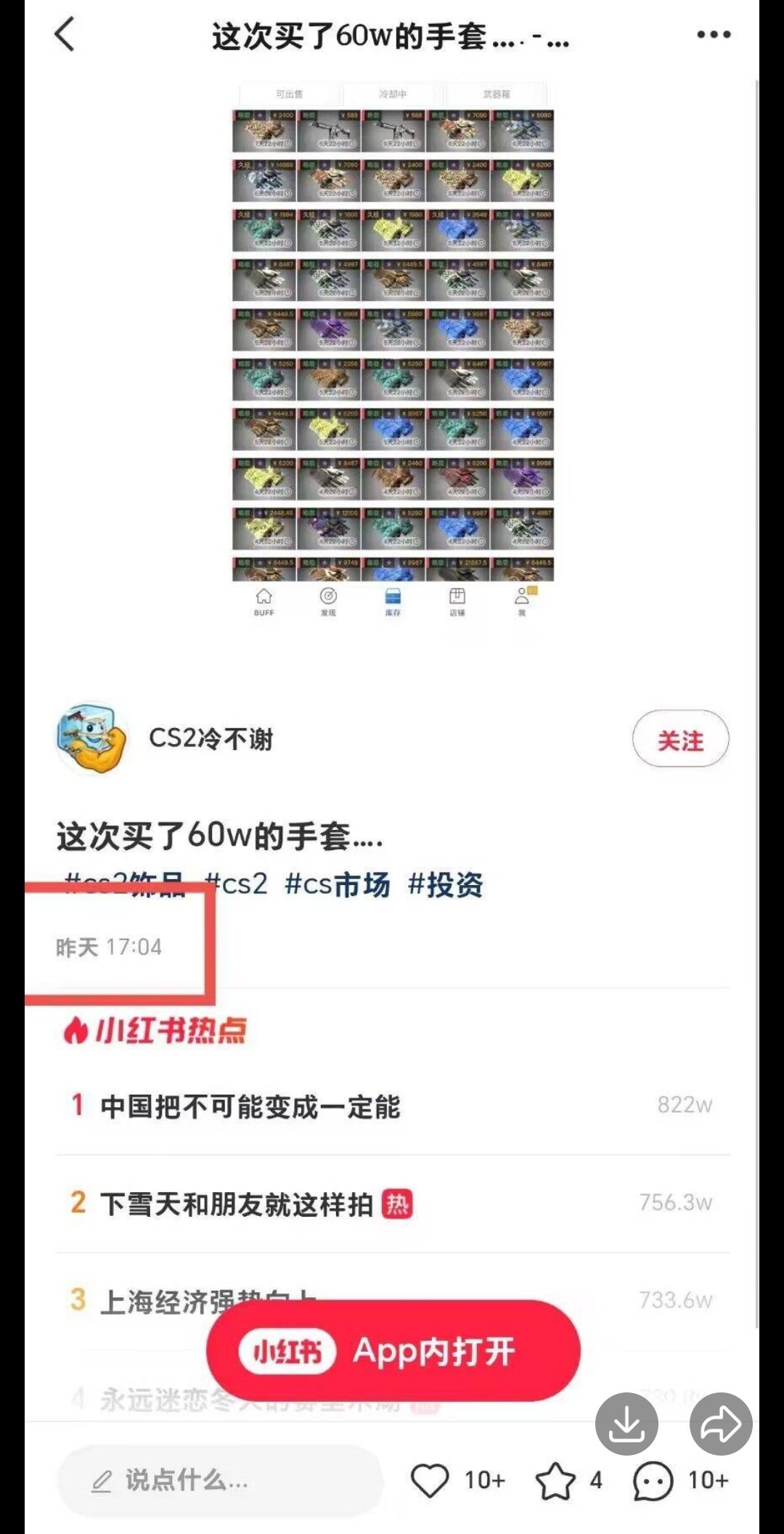
Task: Share the post with the arrow icon
Action: point(720,1424)
